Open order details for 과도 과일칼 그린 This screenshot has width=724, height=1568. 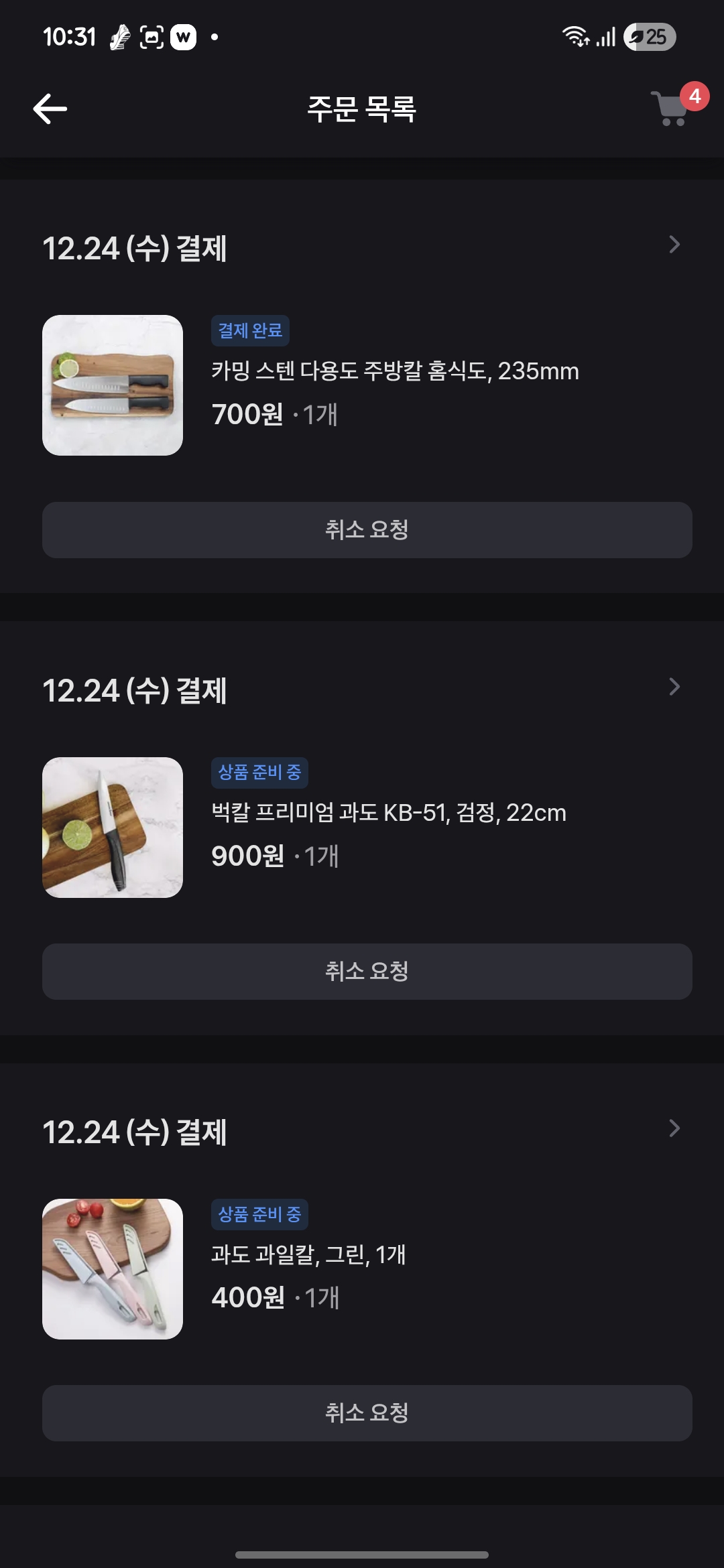(x=674, y=1129)
